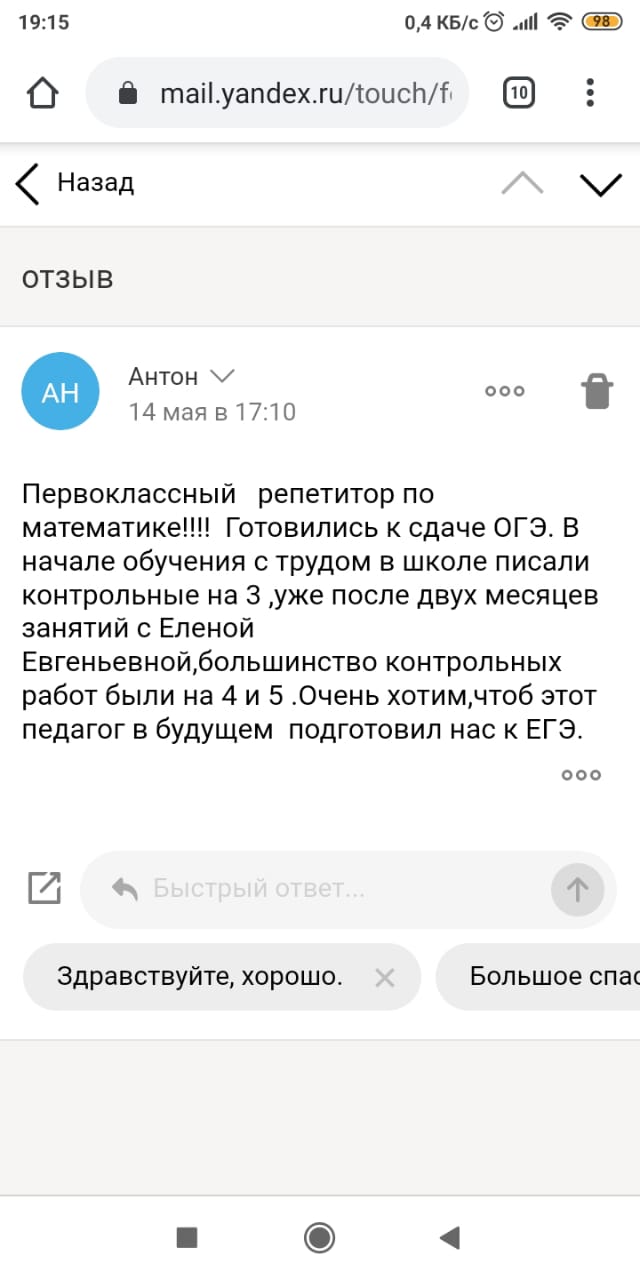Expand sender details next to Антон

pos(221,376)
